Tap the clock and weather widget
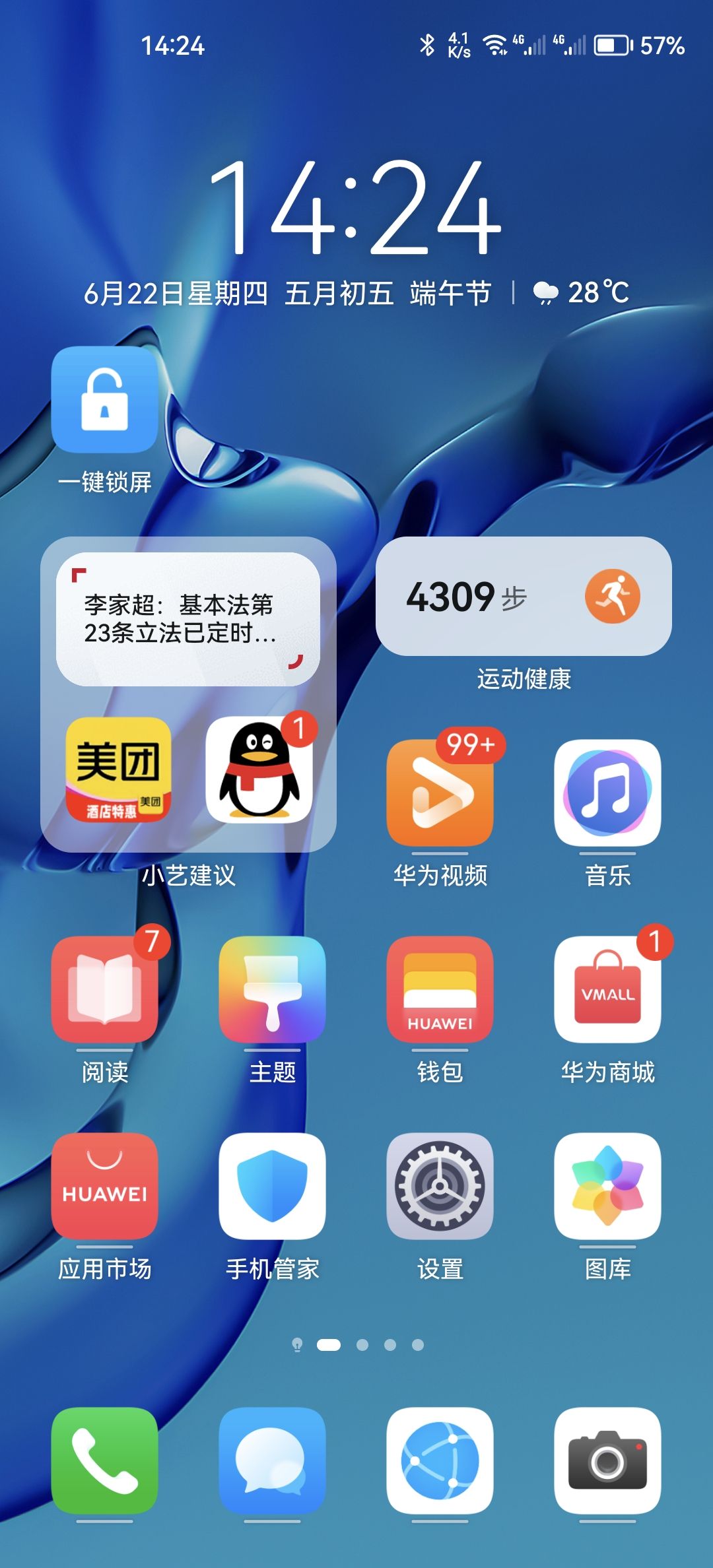Viewport: 713px width, 1568px height. tap(356, 231)
